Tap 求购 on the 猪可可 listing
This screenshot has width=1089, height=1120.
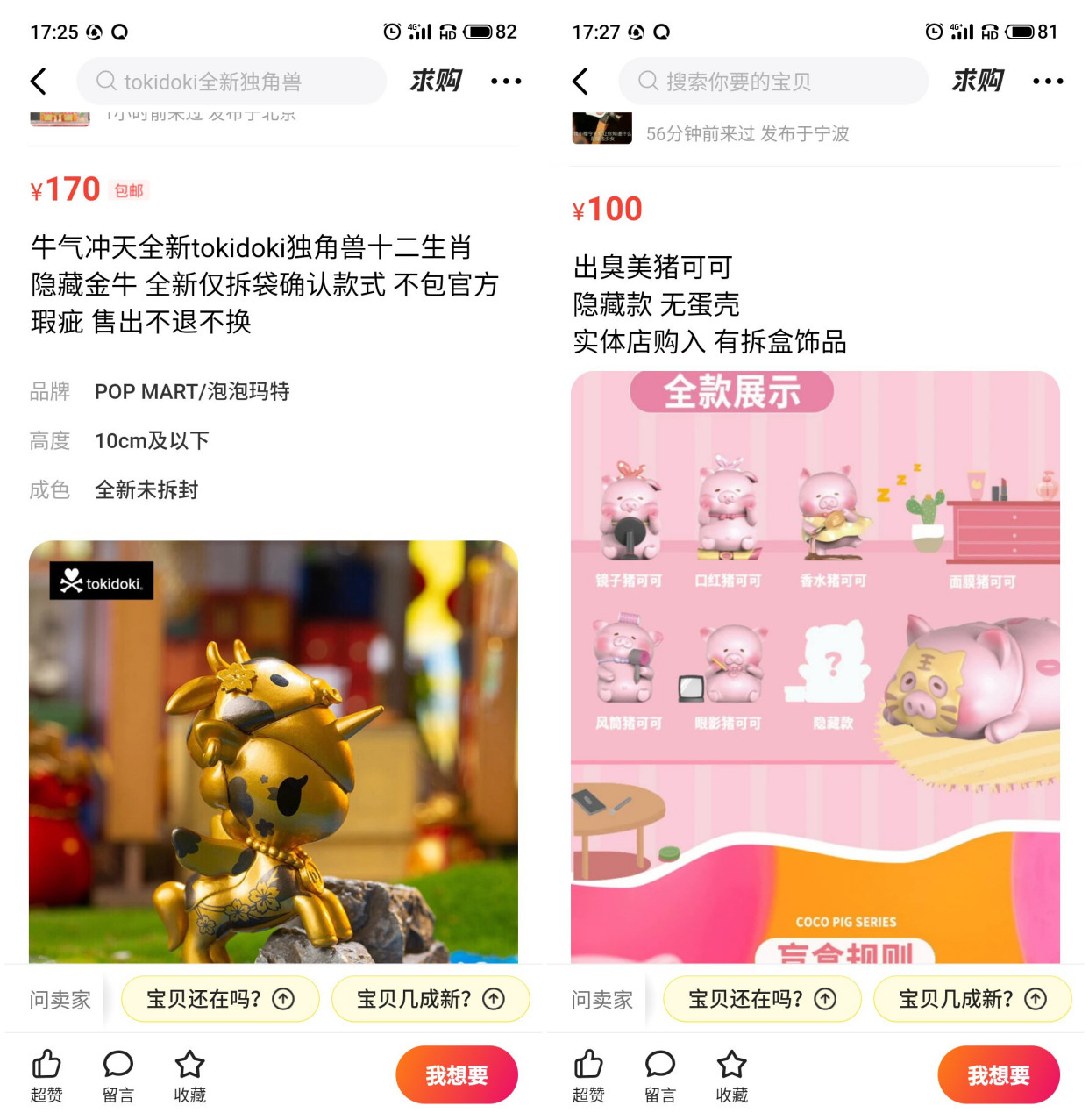point(978,82)
